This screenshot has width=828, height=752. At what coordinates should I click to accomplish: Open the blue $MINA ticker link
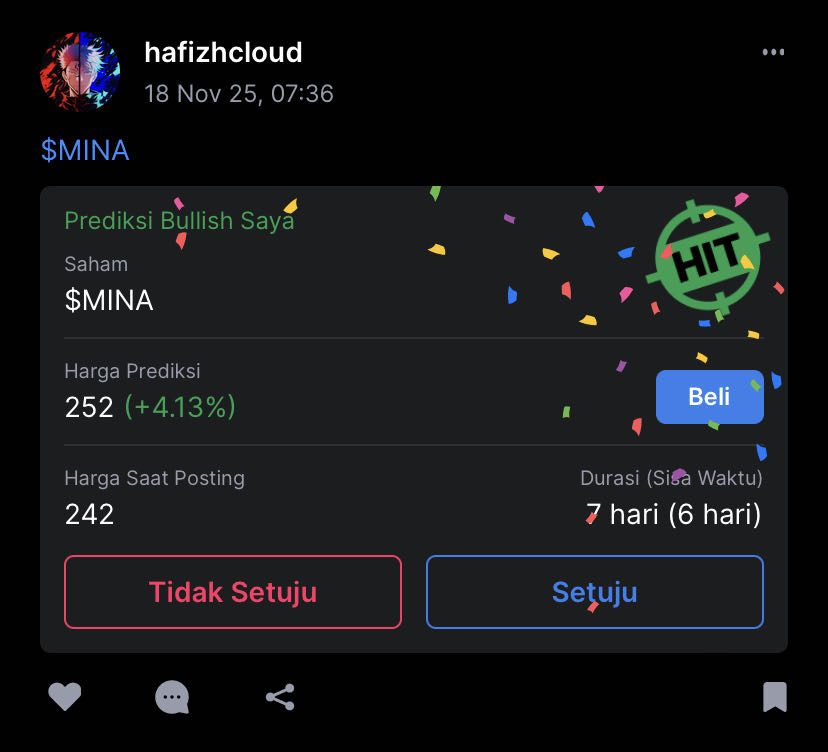tap(85, 150)
